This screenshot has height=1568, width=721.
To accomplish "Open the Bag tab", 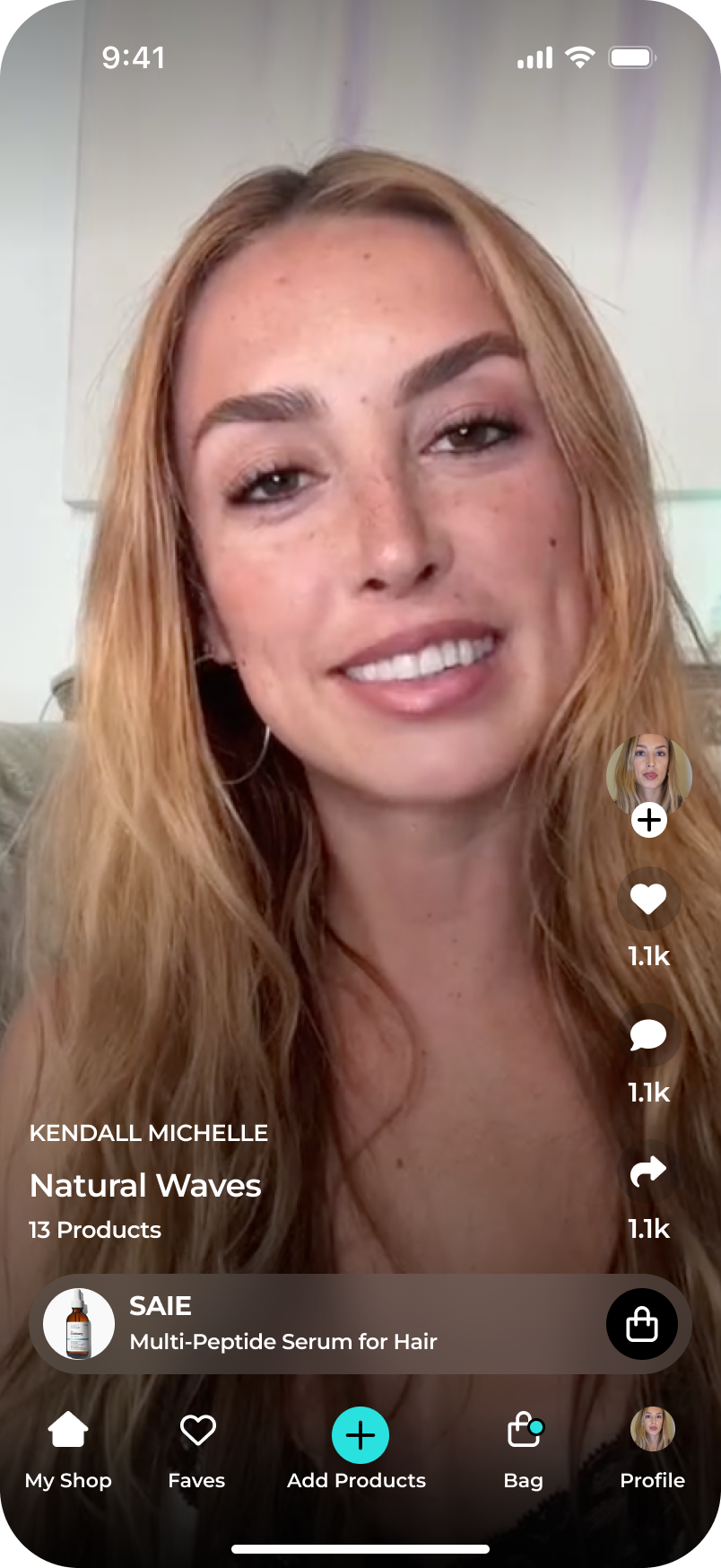I will pos(524,1446).
